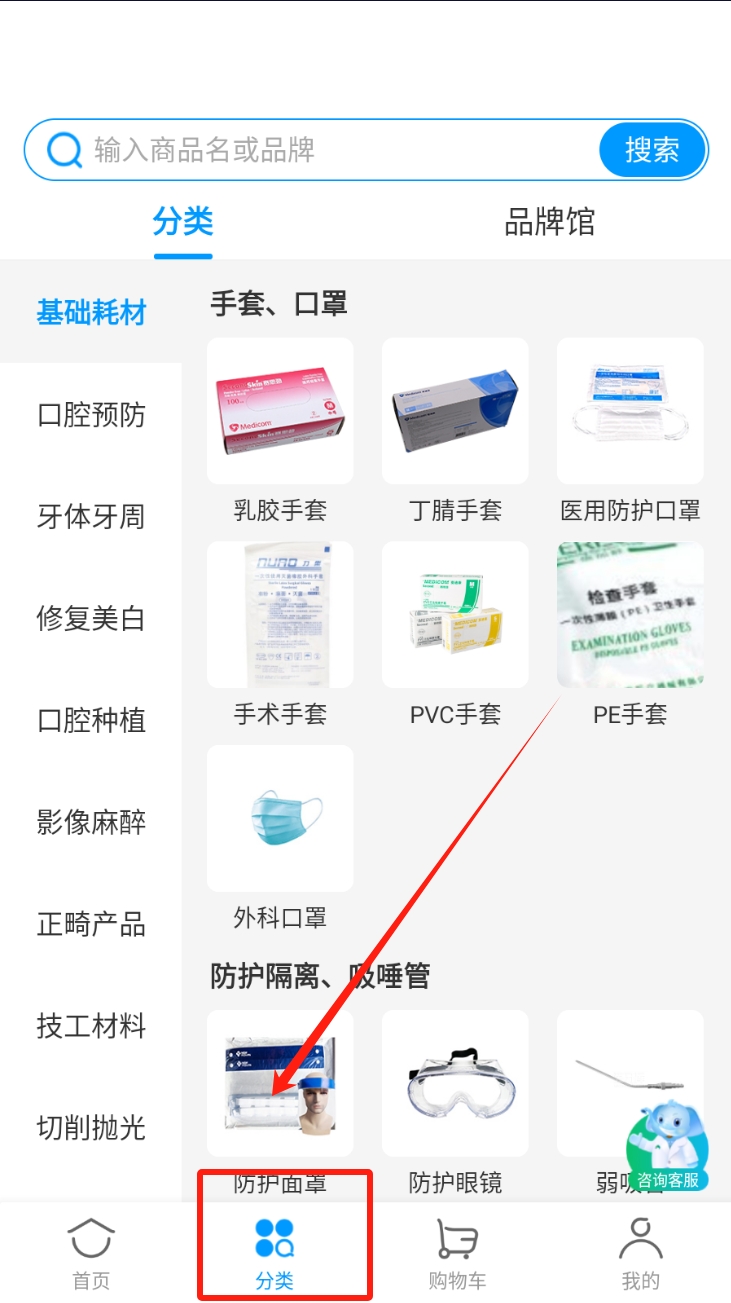Go to the 首页 home tab
This screenshot has width=731, height=1303.
(91, 1253)
